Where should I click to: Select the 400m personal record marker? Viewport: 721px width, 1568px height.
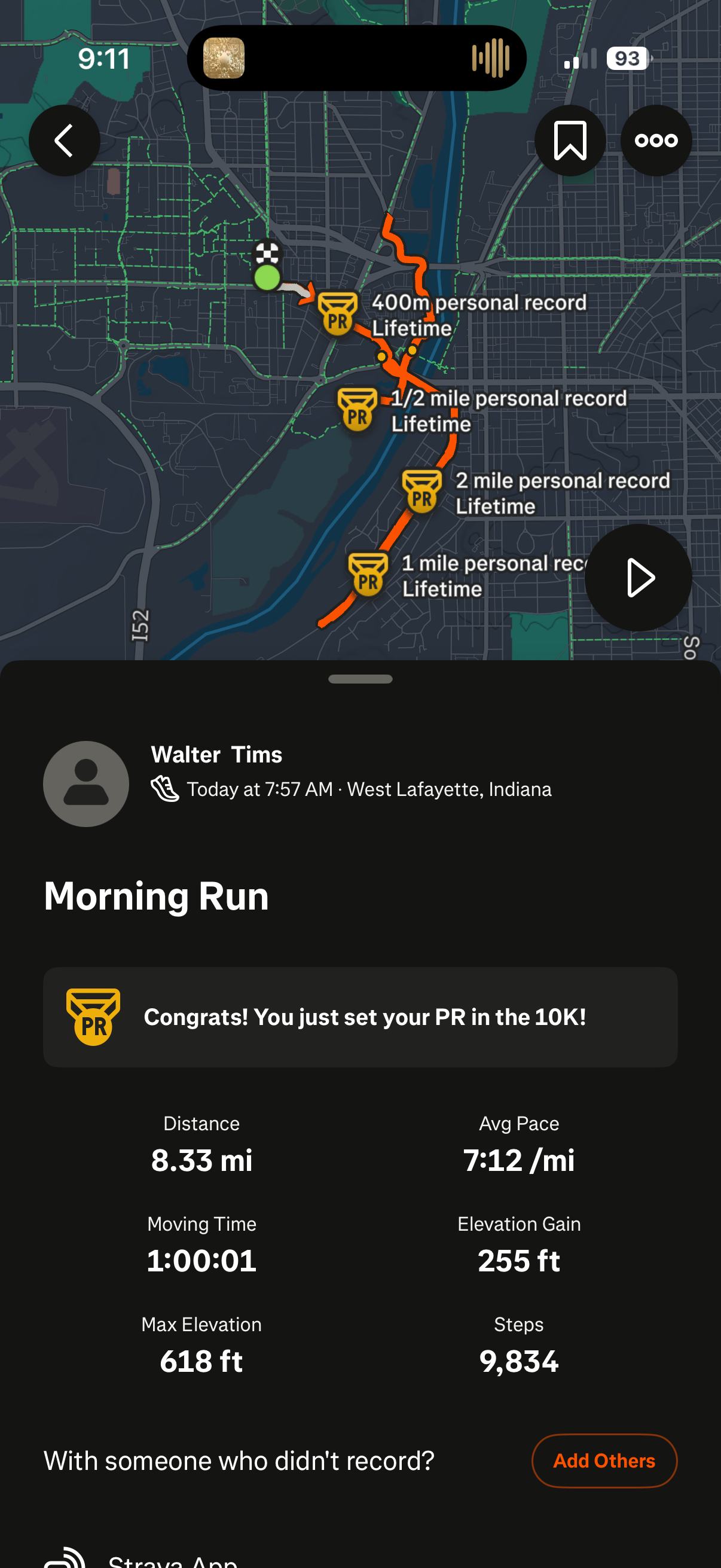coord(338,314)
